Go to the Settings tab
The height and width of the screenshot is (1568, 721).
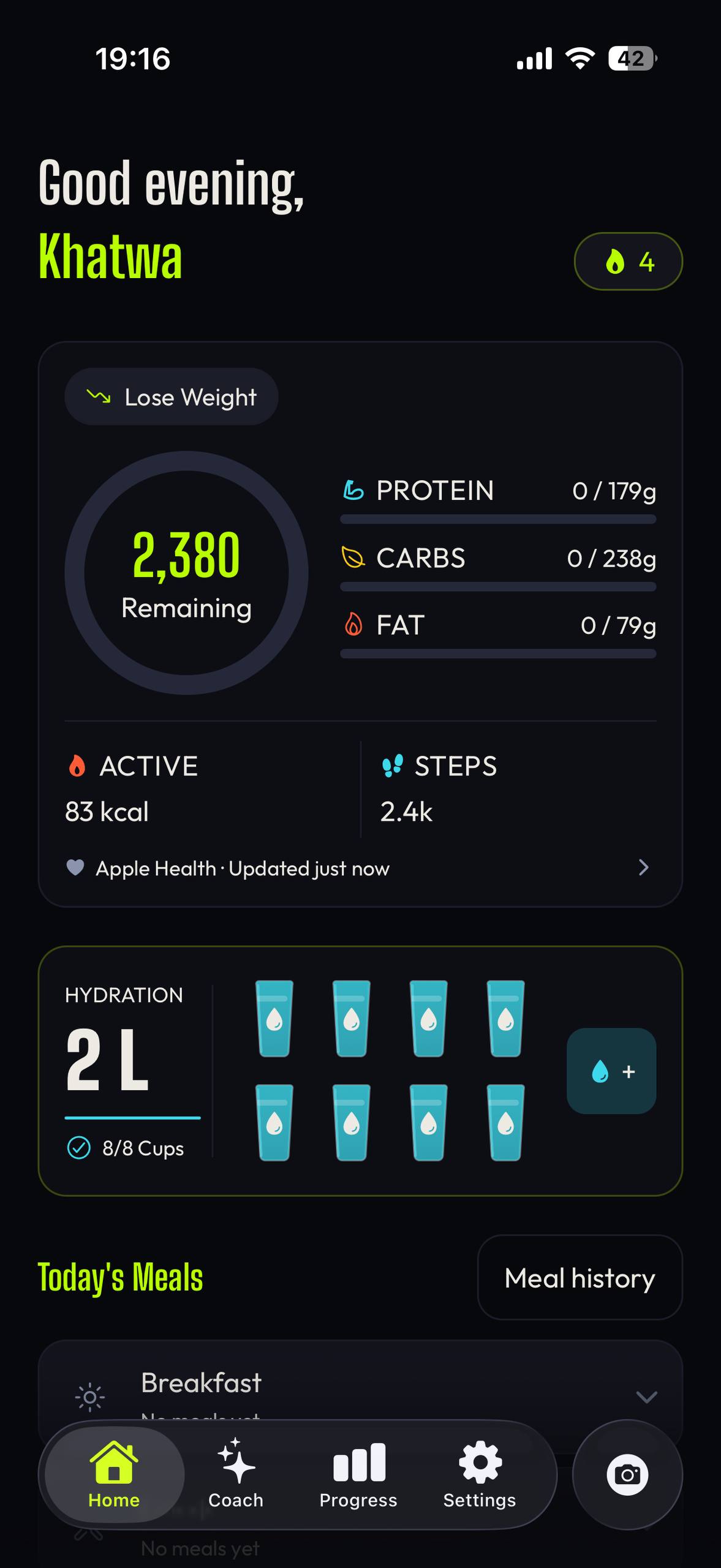click(480, 1474)
